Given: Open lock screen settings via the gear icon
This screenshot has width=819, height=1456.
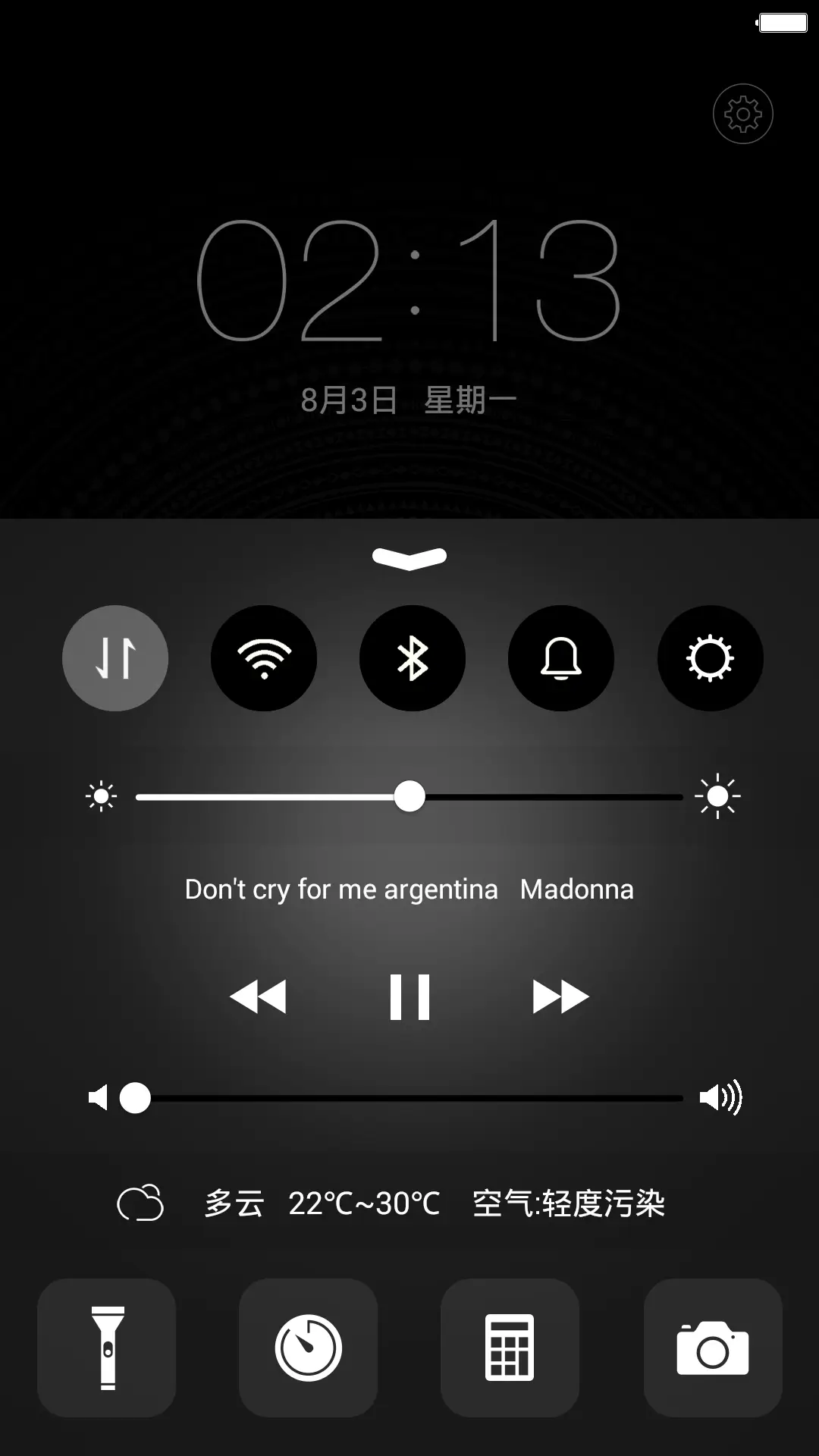Looking at the screenshot, I should pos(742,114).
